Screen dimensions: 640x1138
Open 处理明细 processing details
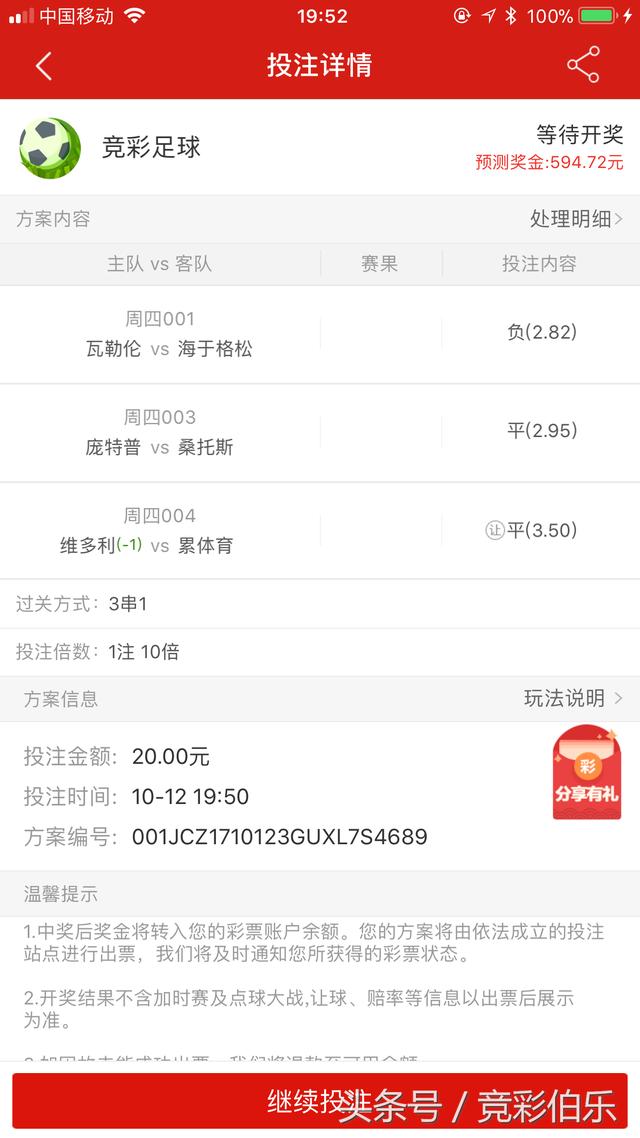tap(575, 219)
